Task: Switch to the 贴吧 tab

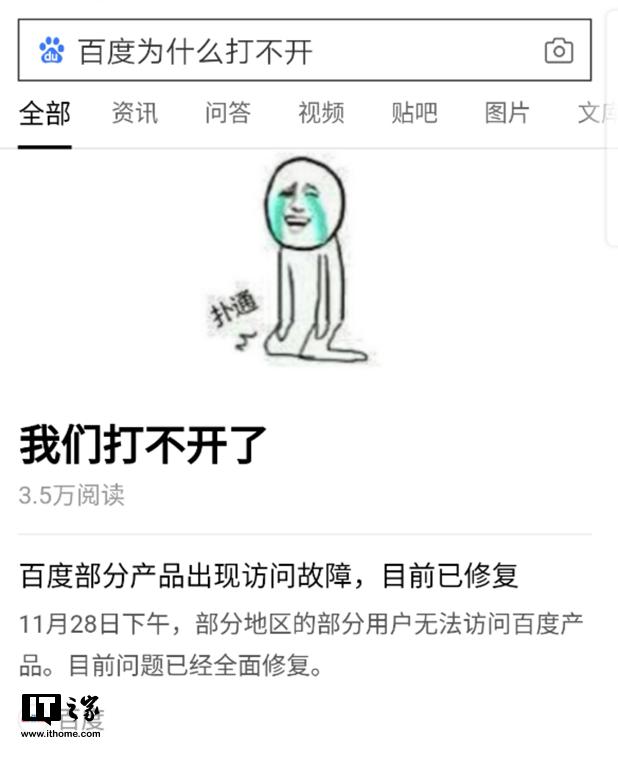Action: pyautogui.click(x=414, y=113)
